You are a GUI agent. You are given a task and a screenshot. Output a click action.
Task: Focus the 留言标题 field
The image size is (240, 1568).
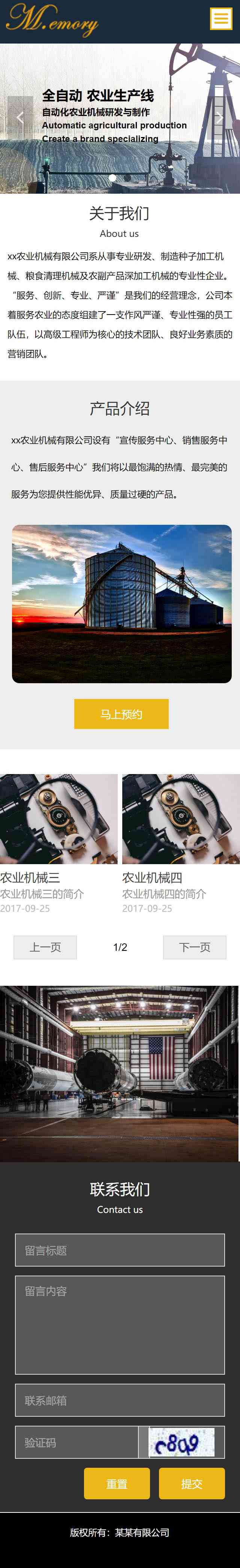(x=120, y=1250)
